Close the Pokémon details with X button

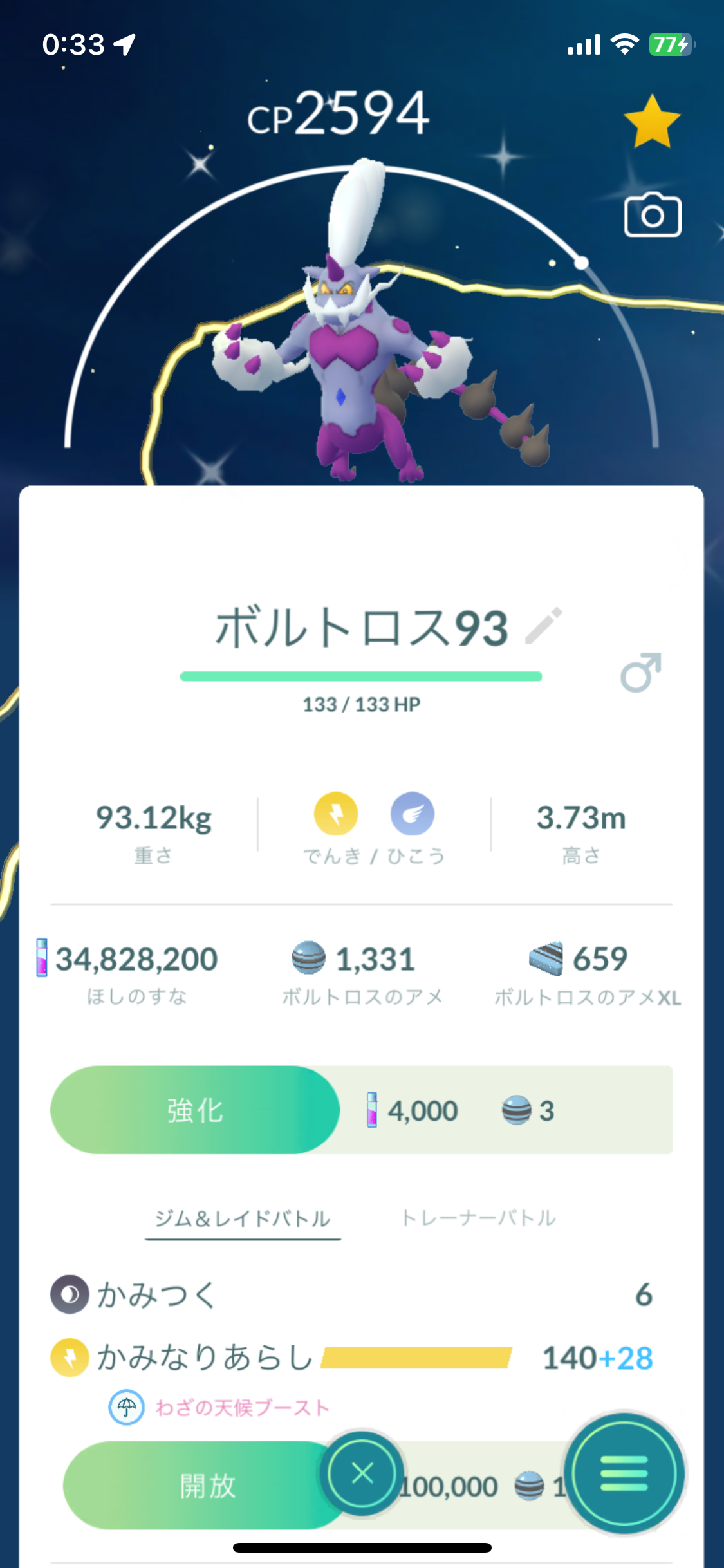tap(362, 1473)
